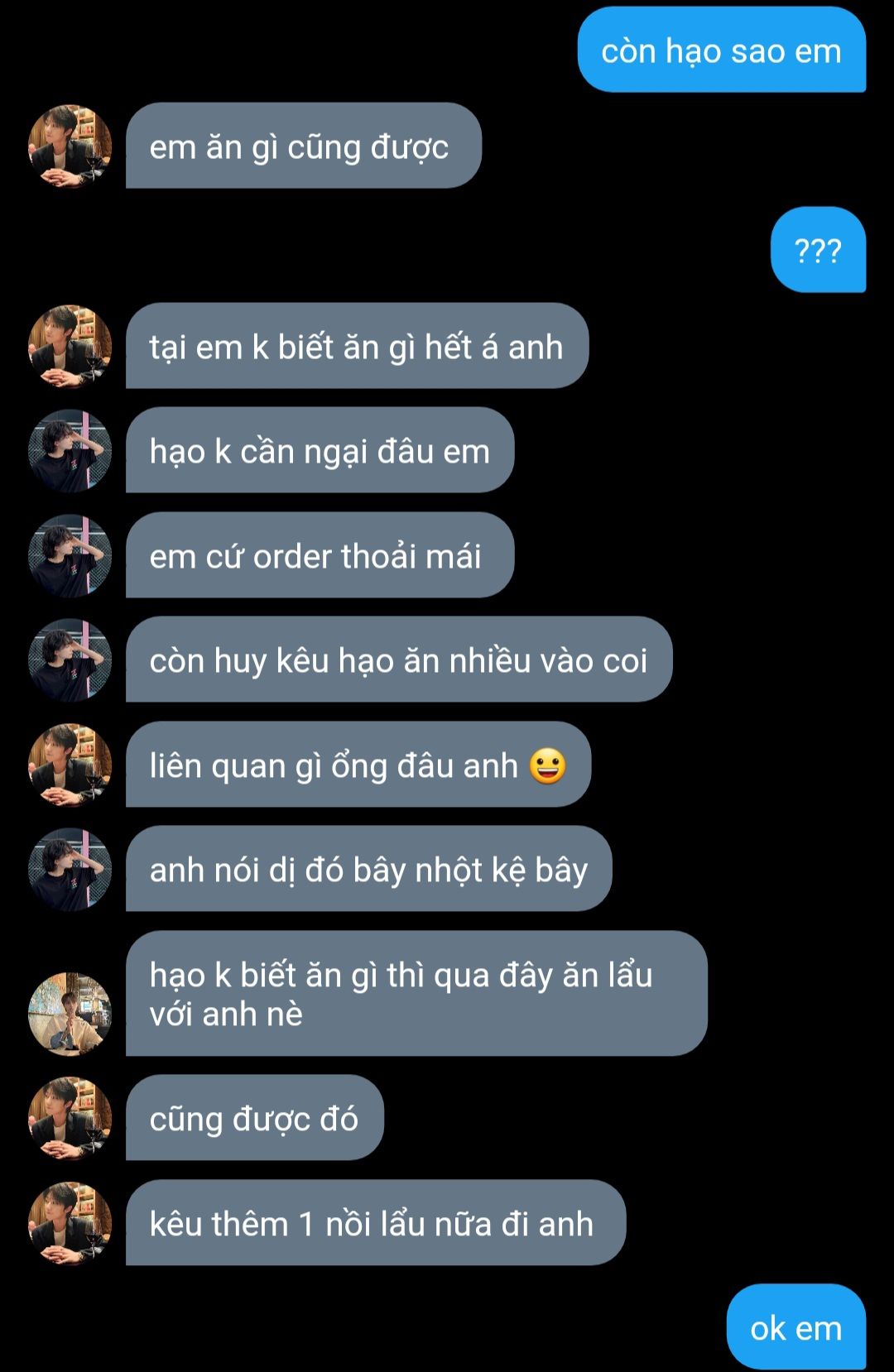The height and width of the screenshot is (1372, 894).
Task: Open the avatar next to "liên quan gì ổng đâu anh"
Action: (x=70, y=765)
